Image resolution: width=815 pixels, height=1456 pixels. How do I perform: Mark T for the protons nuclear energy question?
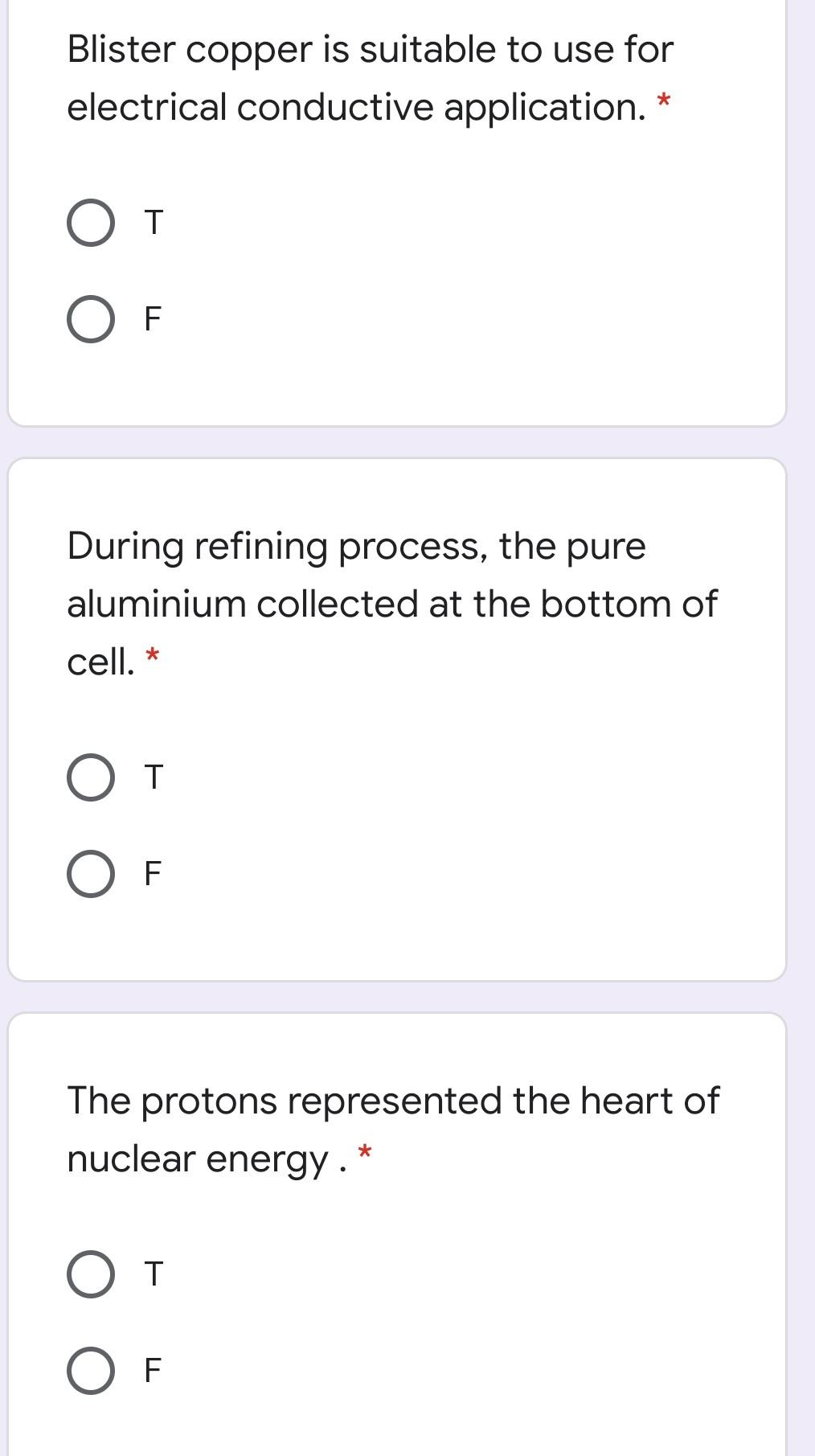tap(90, 1274)
